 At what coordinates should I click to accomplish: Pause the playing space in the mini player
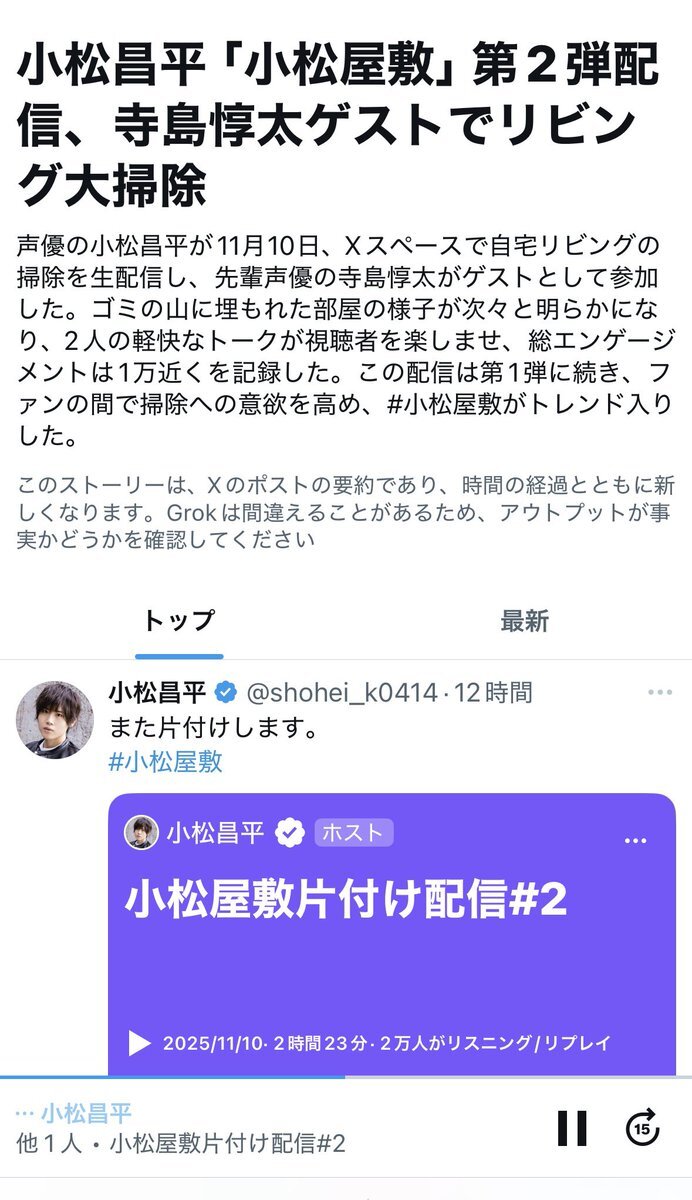[x=572, y=1128]
